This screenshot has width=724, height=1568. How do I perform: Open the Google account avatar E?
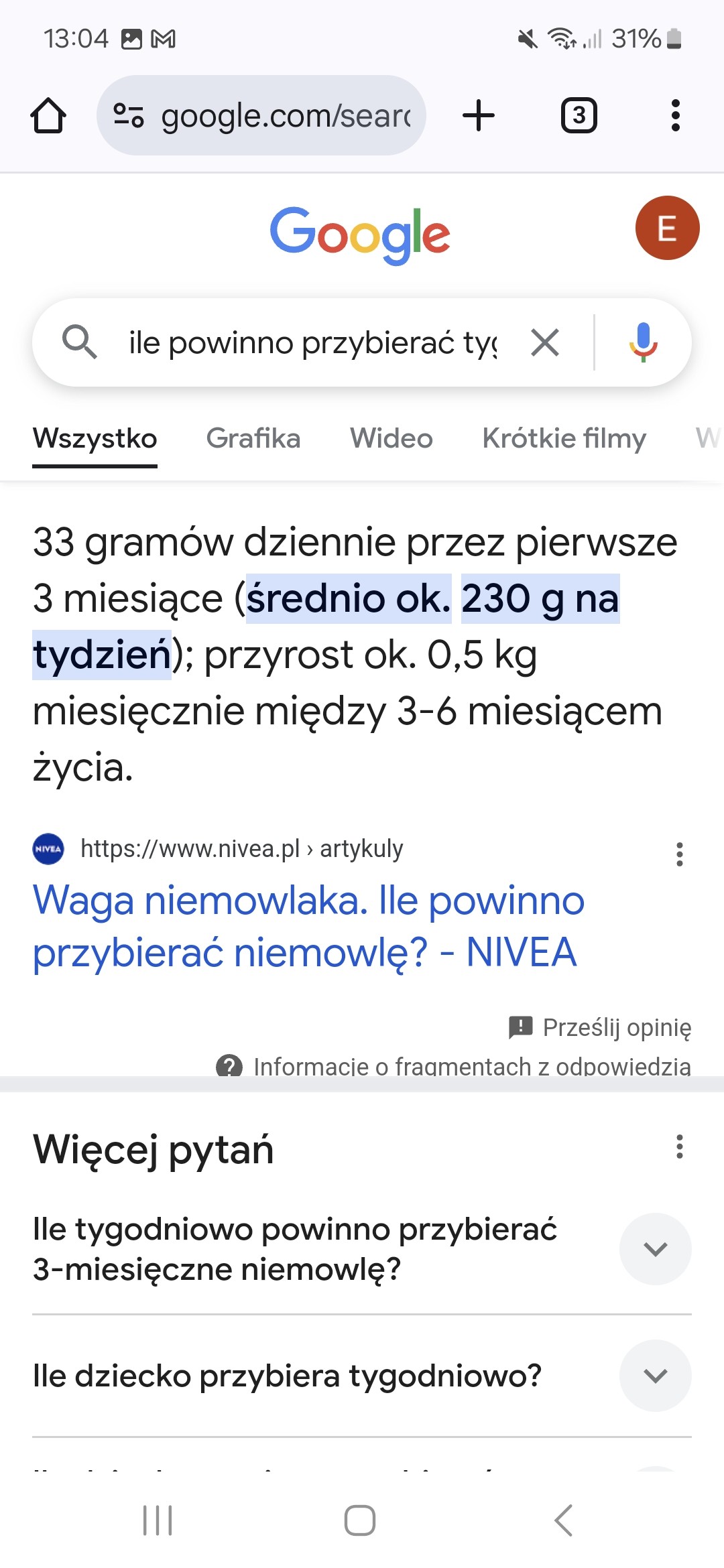(667, 228)
